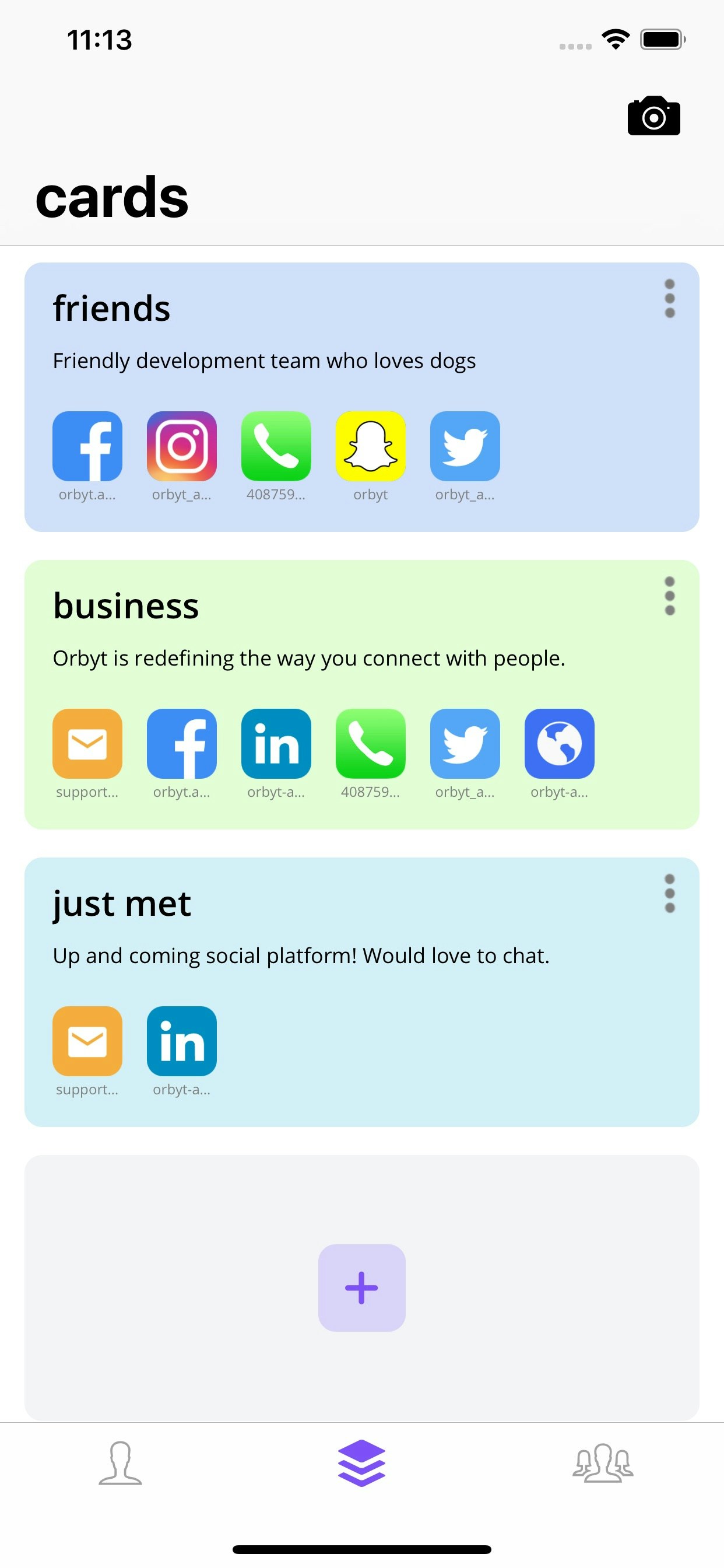
Task: Tap email icon in just met card
Action: point(87,1041)
